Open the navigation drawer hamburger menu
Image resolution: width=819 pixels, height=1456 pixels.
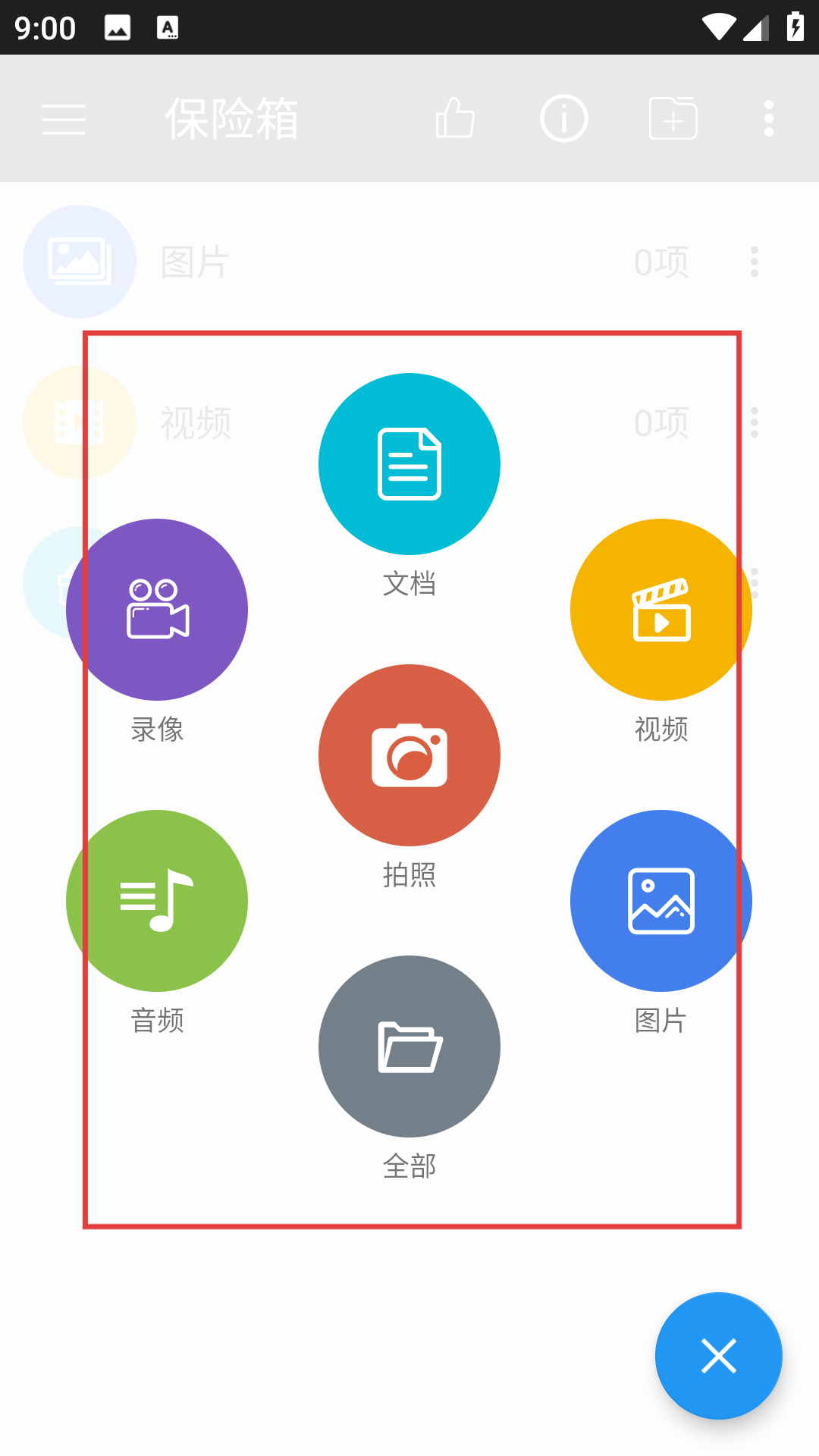(x=64, y=119)
